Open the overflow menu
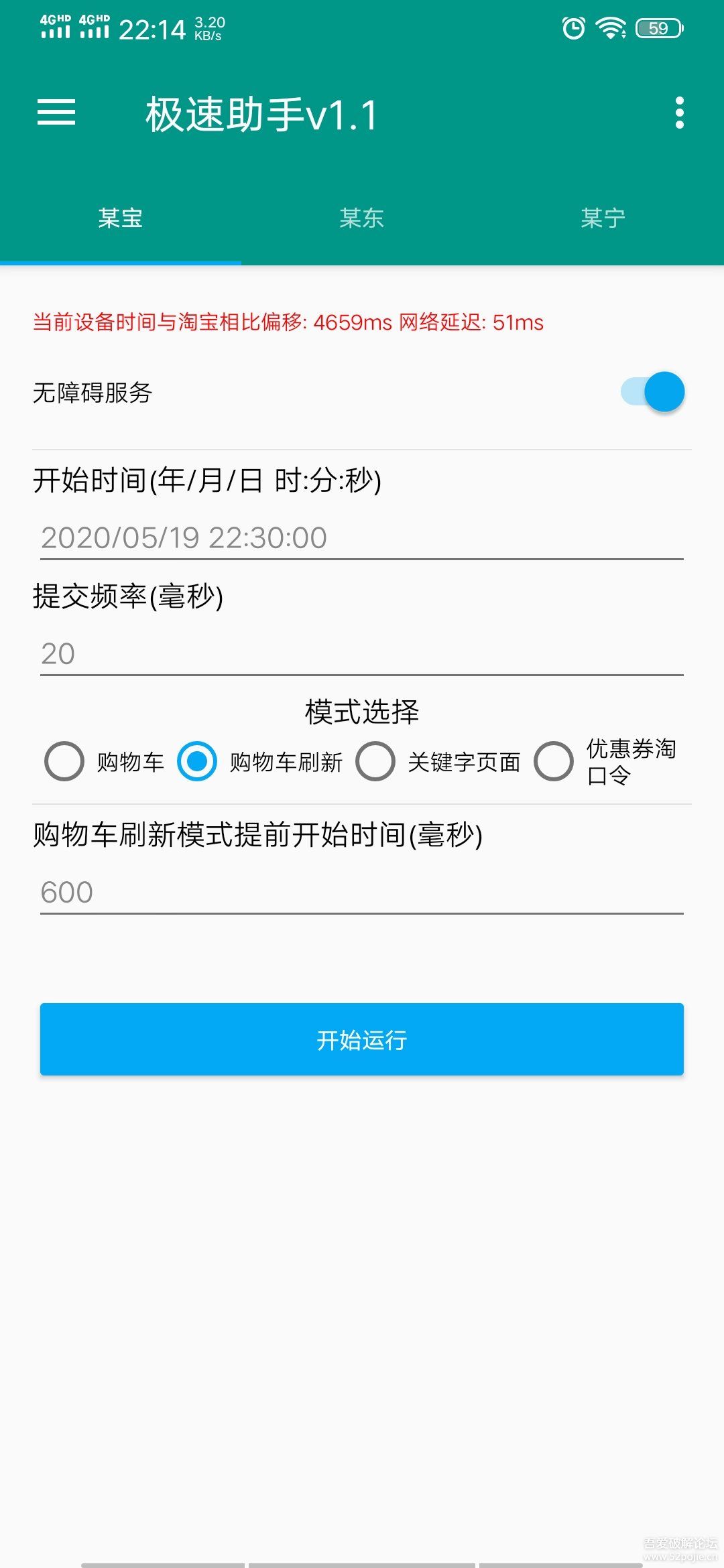Image resolution: width=724 pixels, height=1568 pixels. [679, 113]
